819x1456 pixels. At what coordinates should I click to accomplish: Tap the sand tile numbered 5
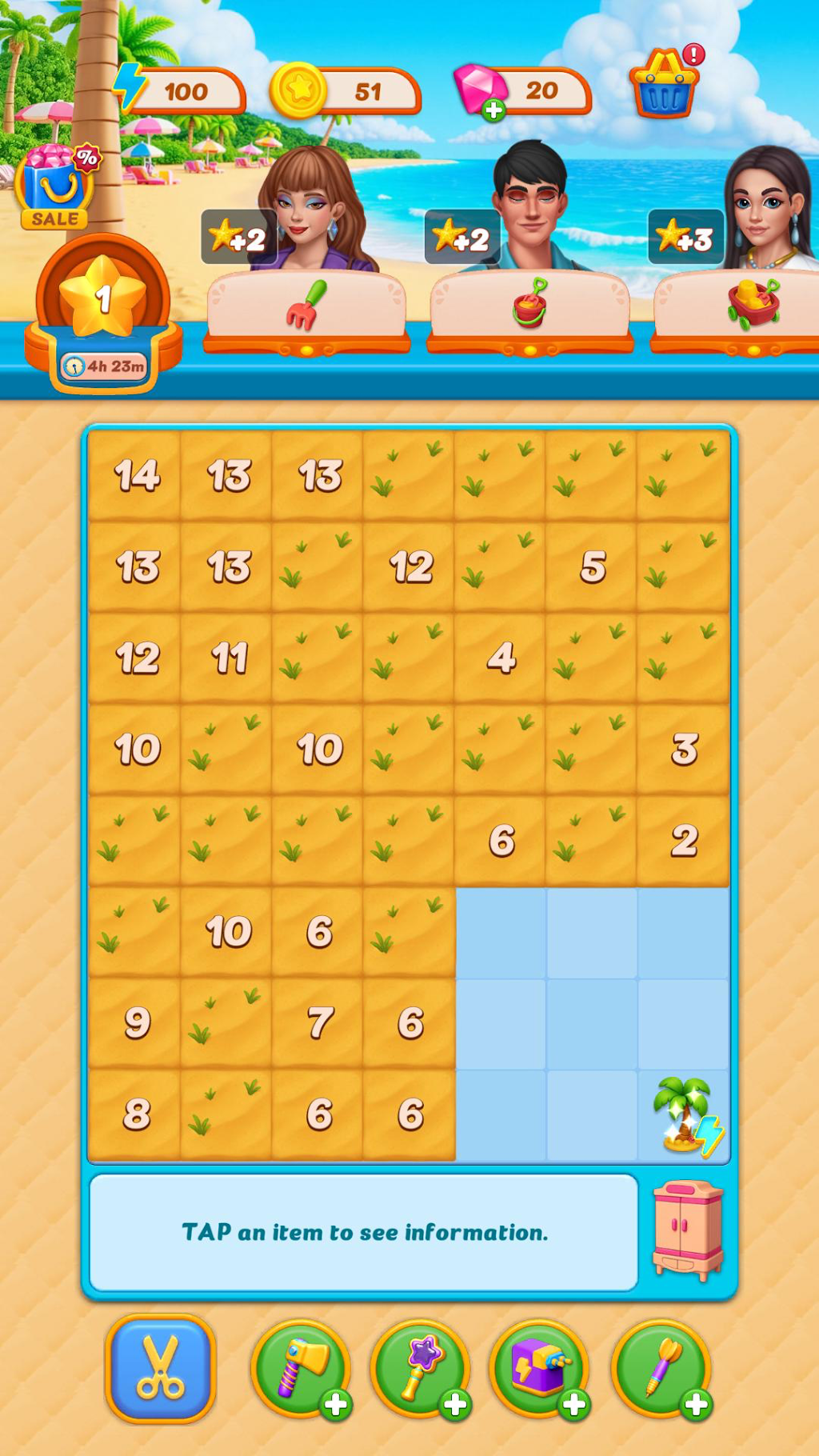(592, 567)
